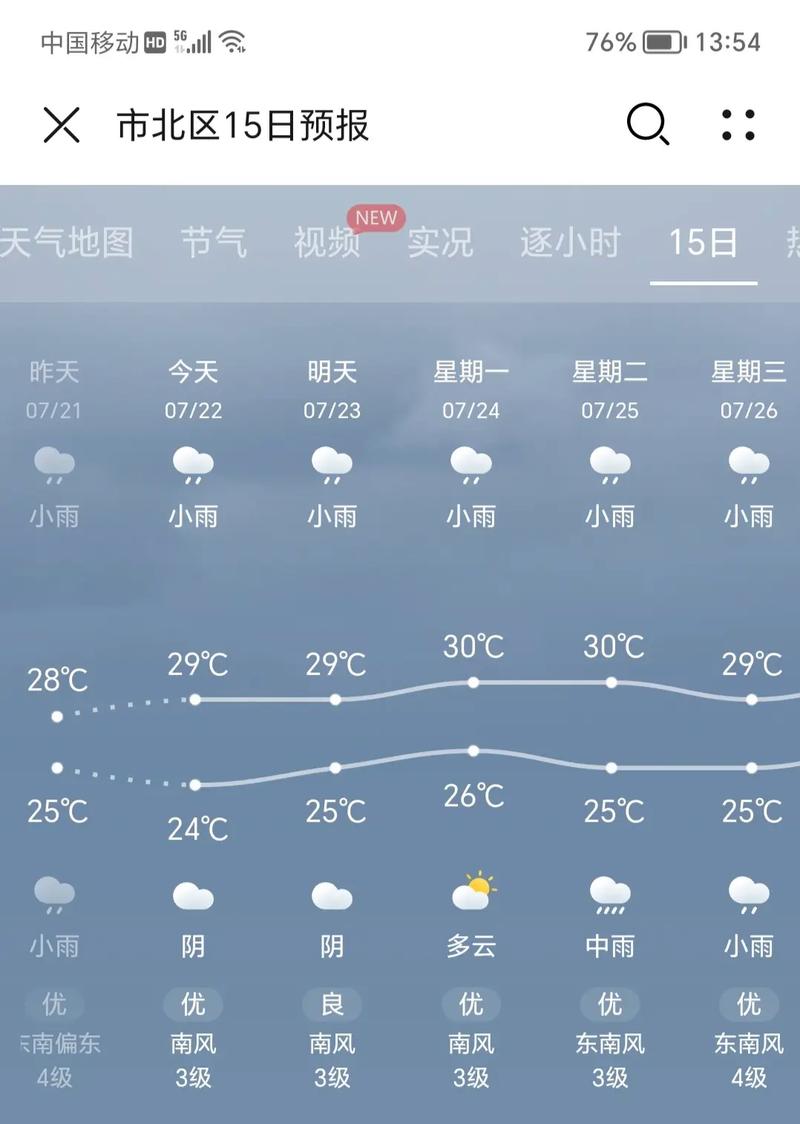
Task: Tap the moderate rain icon under 星期二
Action: point(610,898)
